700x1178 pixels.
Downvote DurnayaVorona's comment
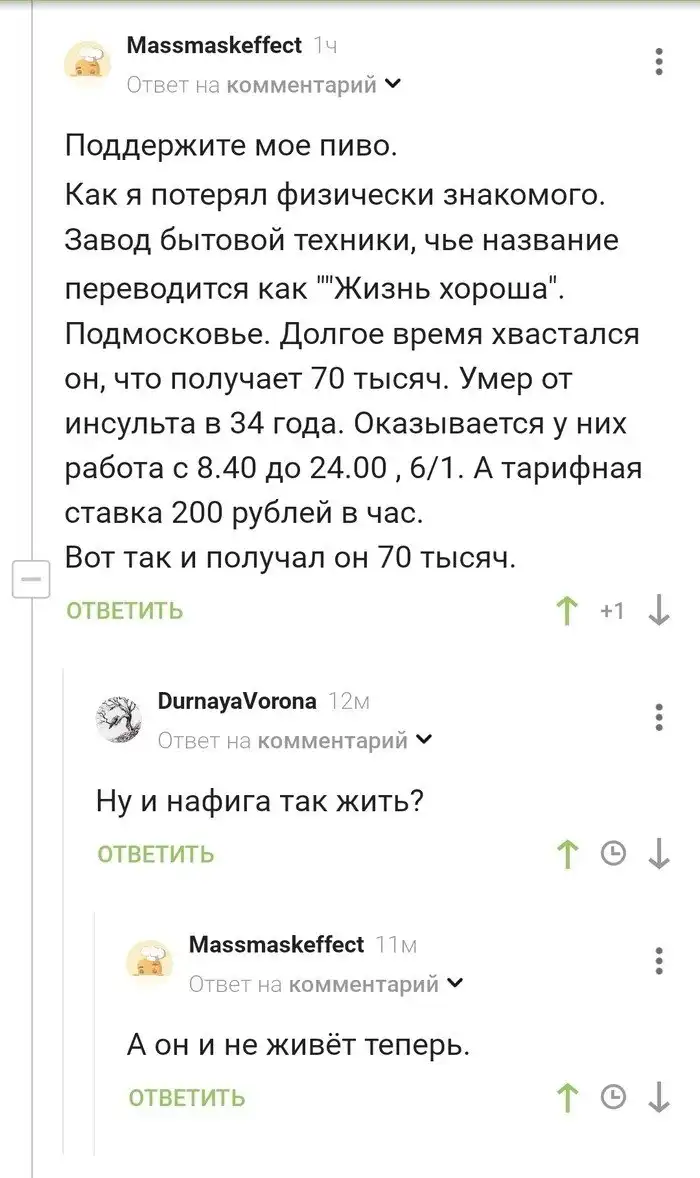coord(659,853)
